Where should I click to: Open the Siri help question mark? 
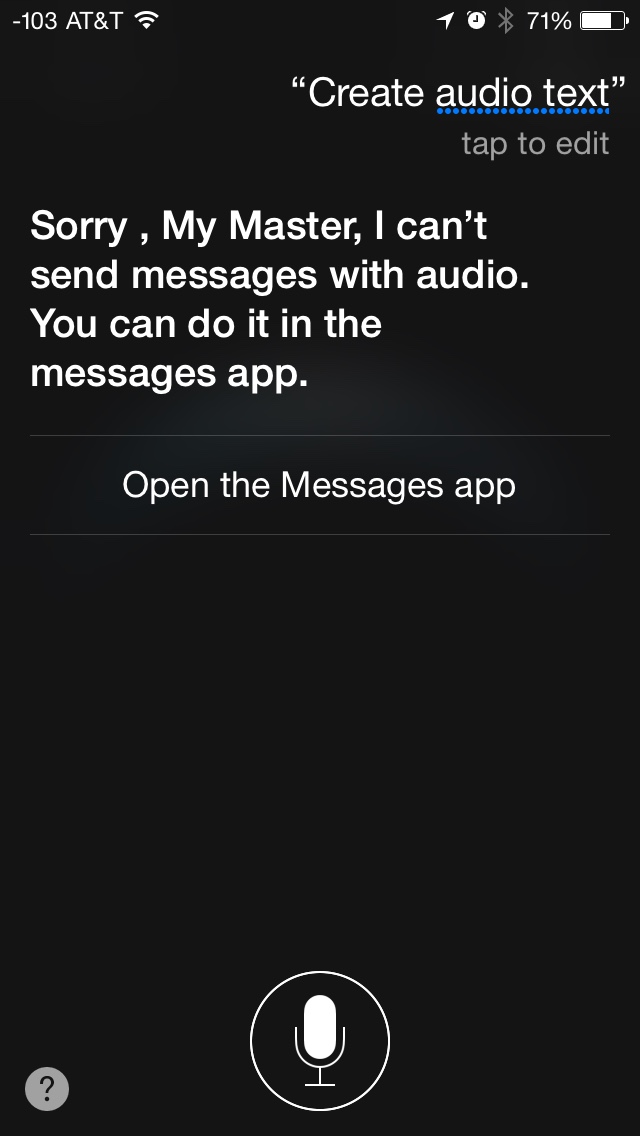[47, 1088]
